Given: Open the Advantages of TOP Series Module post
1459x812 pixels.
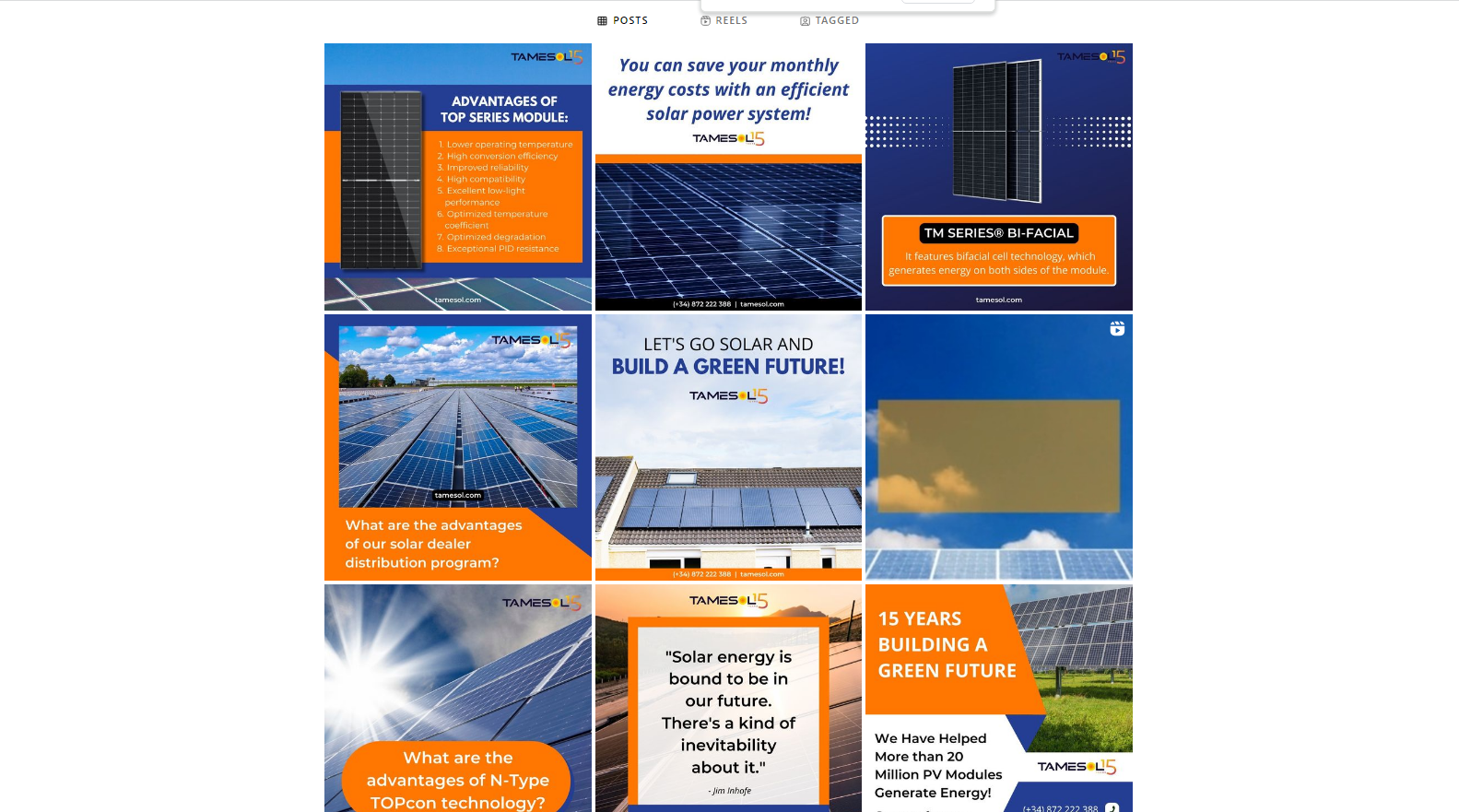Looking at the screenshot, I should [x=457, y=177].
